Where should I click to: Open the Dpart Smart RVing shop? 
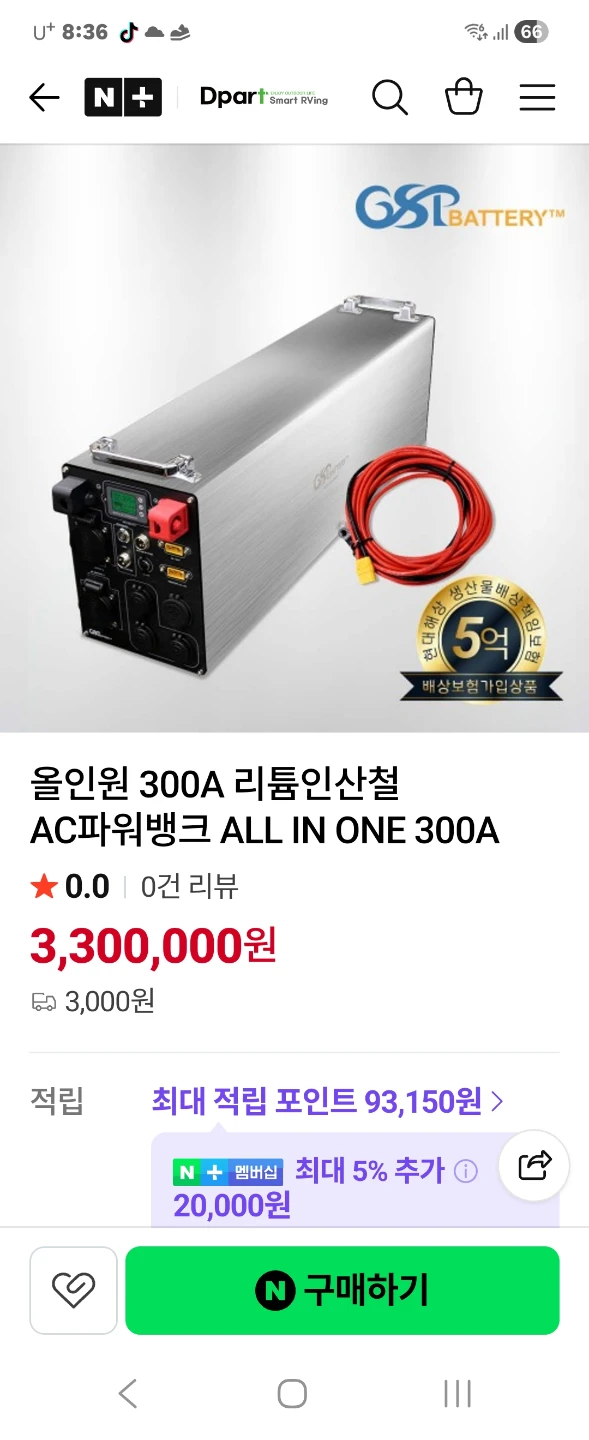(x=264, y=97)
